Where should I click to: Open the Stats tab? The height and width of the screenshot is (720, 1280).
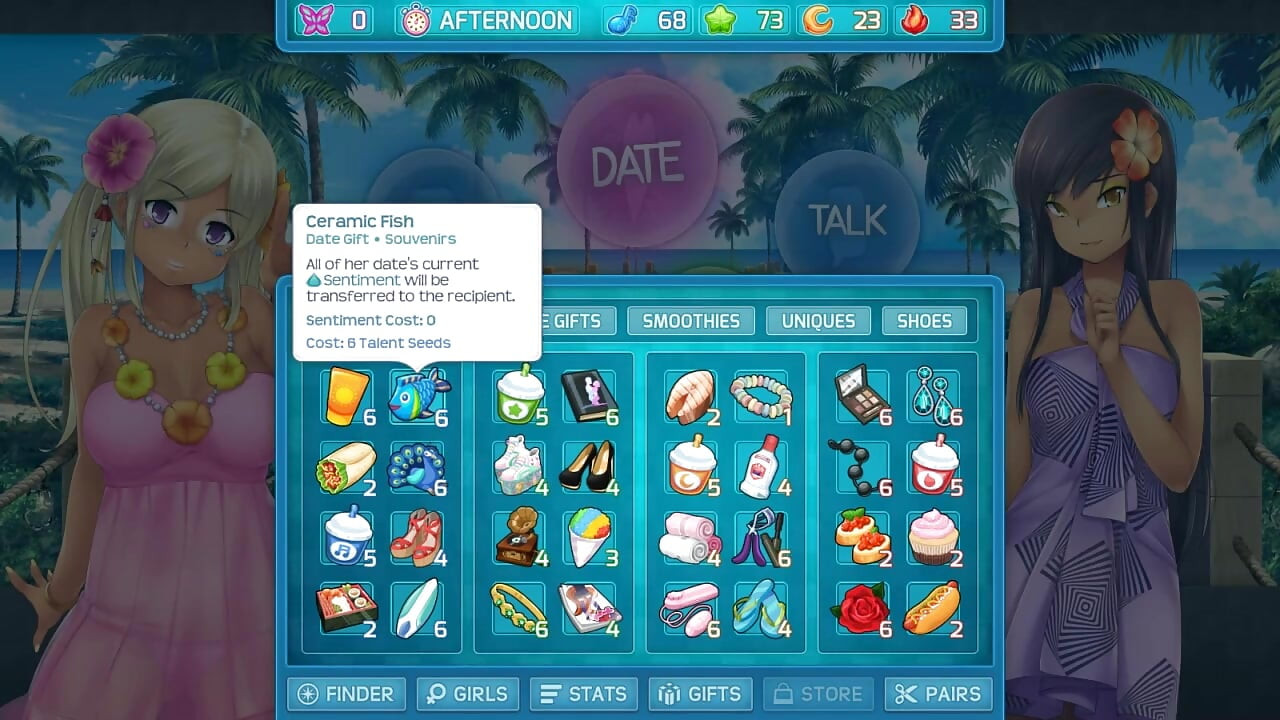[584, 693]
